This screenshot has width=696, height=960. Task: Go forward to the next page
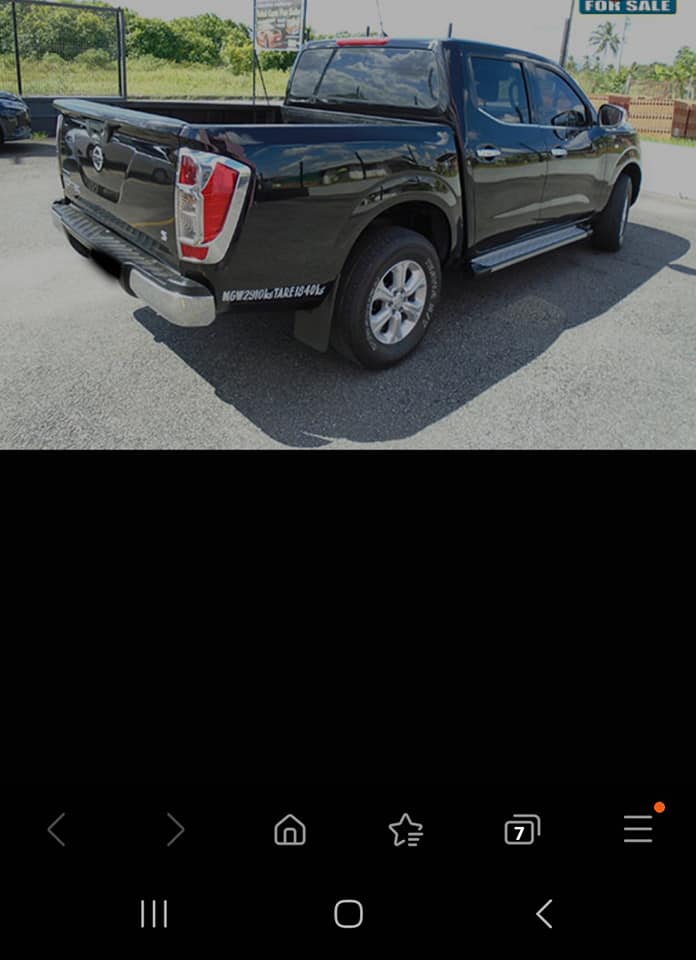[x=175, y=829]
